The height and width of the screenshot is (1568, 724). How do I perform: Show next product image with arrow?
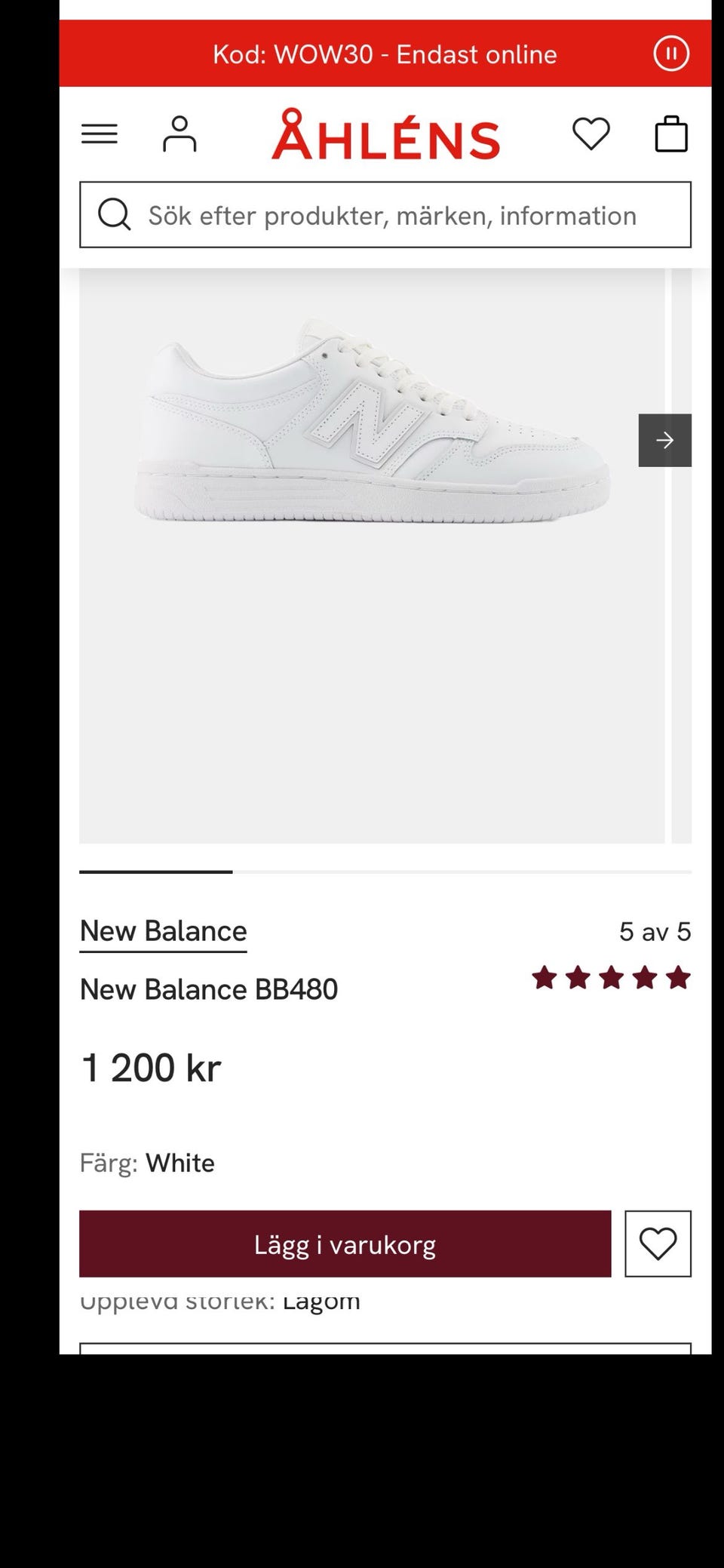pos(664,440)
